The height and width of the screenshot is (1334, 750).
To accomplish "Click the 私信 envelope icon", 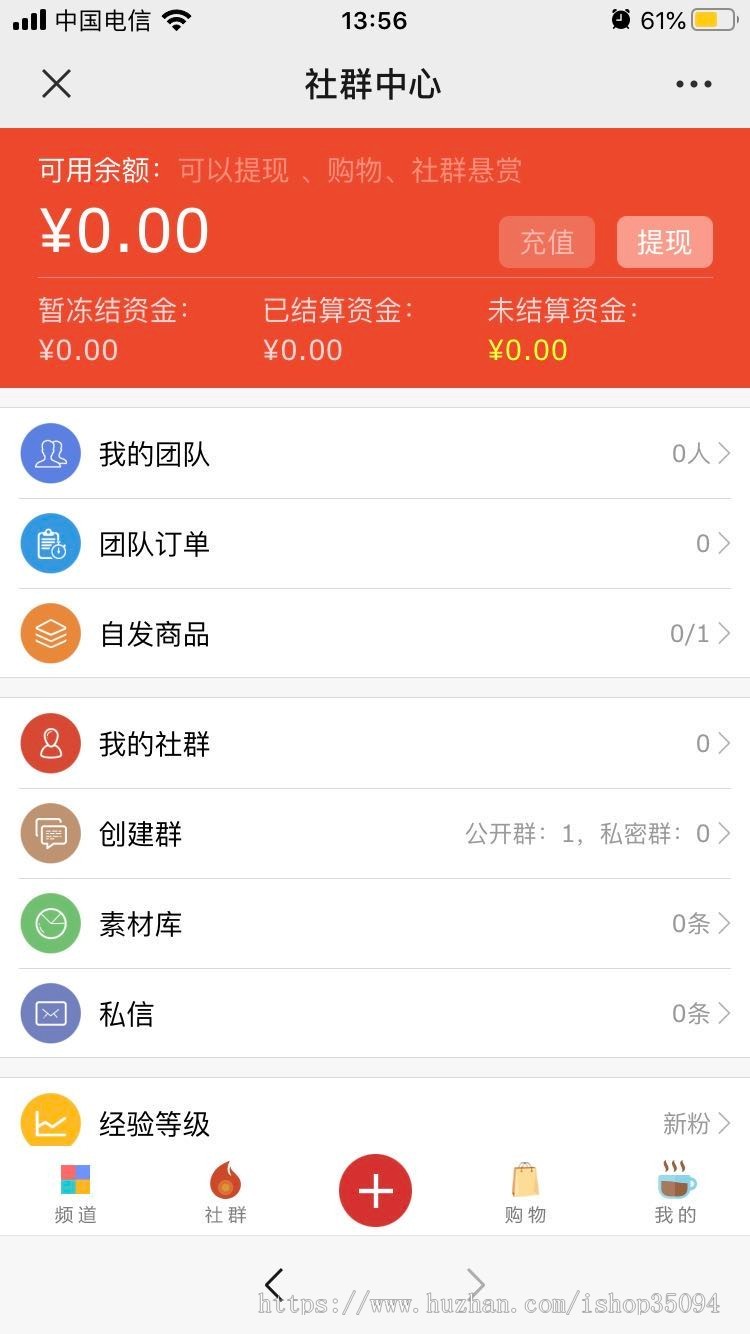I will [50, 1013].
